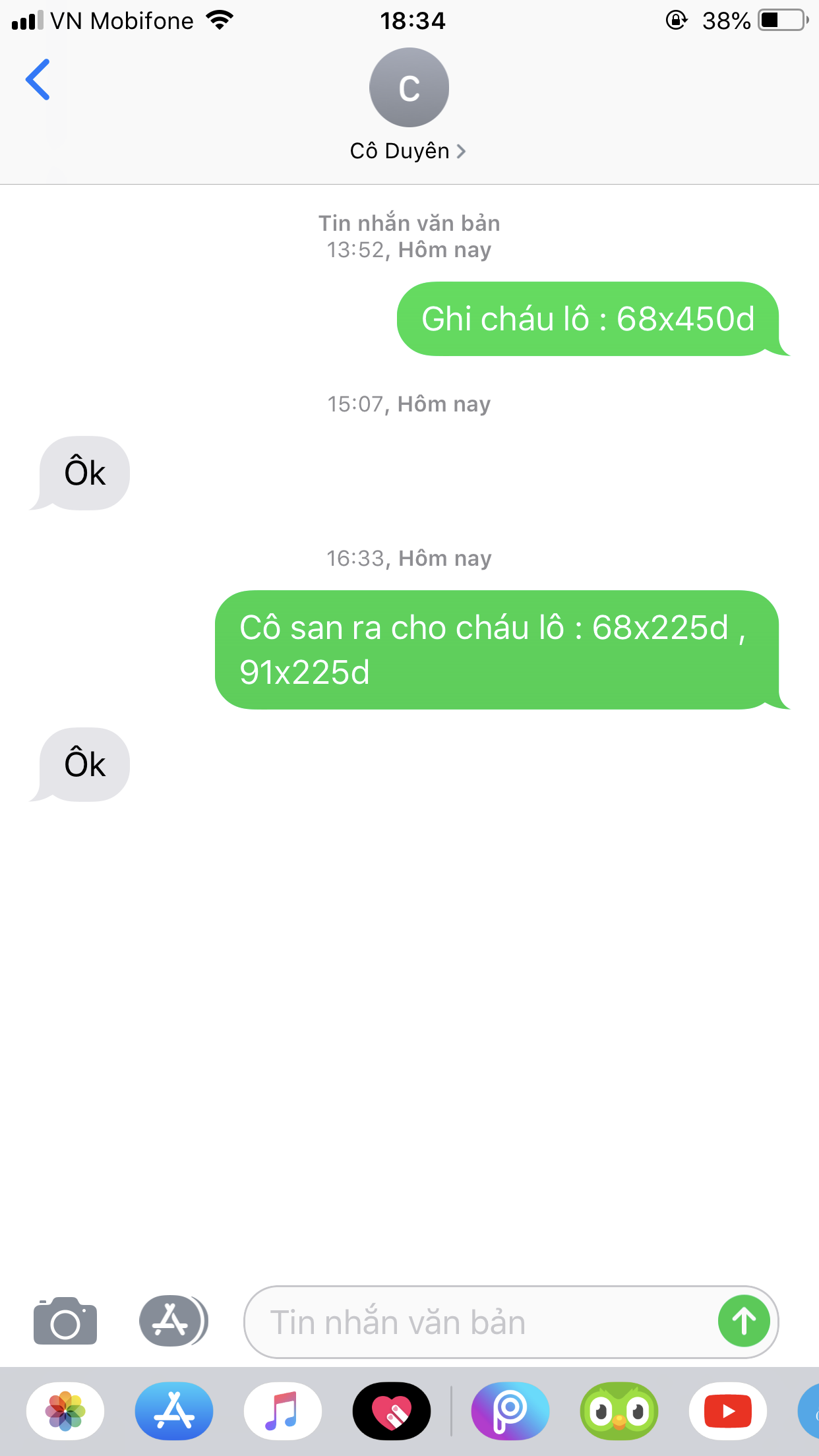The width and height of the screenshot is (819, 1456).
Task: Open the Digital Touch heart app
Action: point(392,1411)
